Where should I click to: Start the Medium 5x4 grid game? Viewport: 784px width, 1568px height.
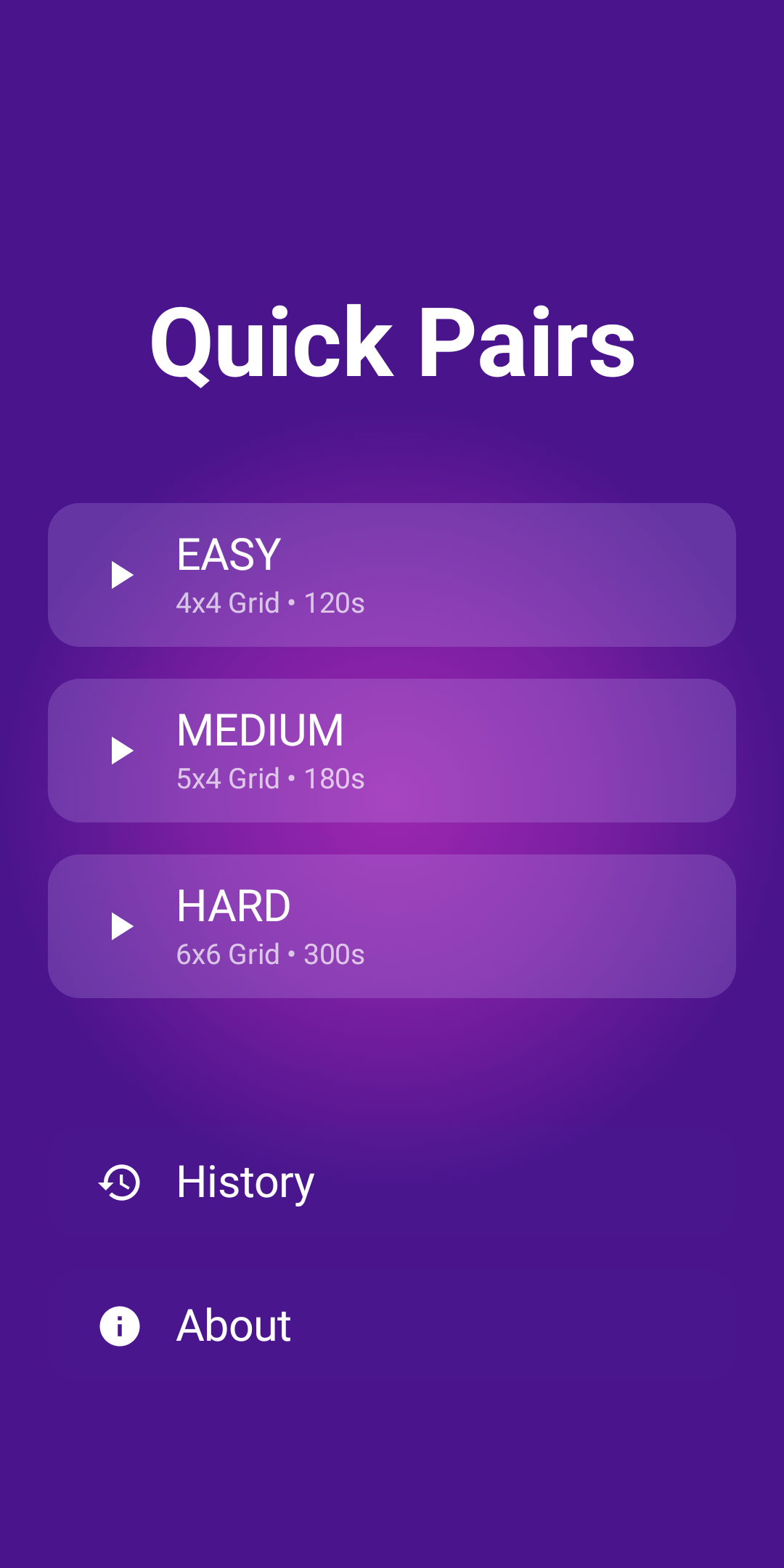(392, 751)
